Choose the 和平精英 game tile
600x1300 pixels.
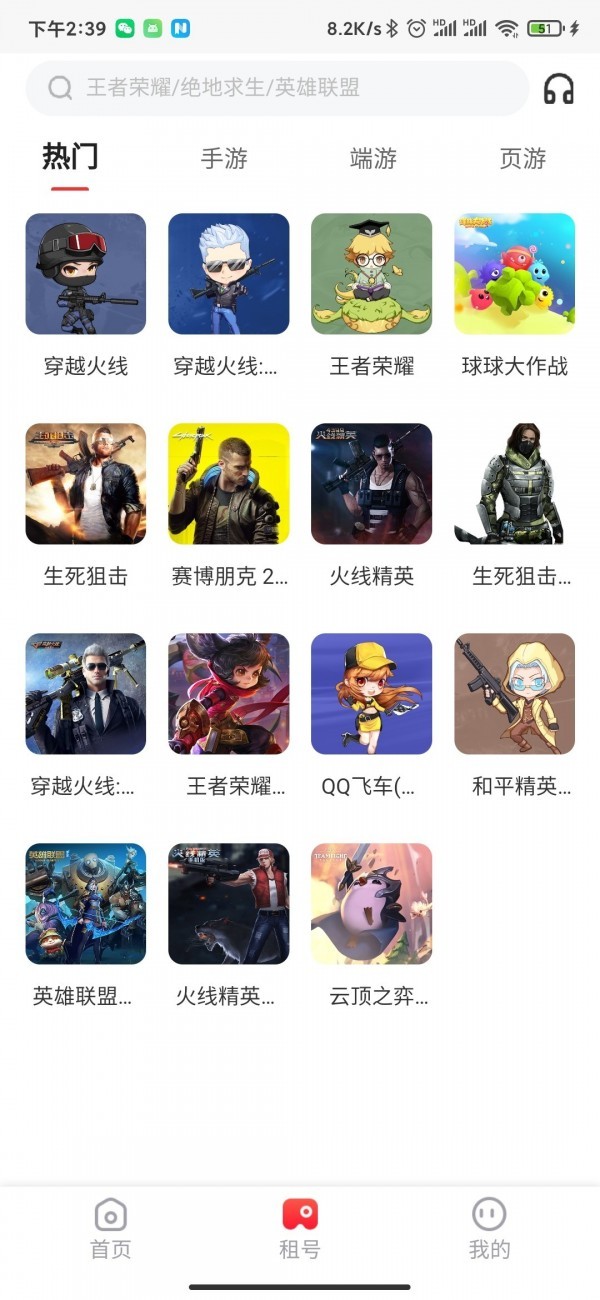click(x=514, y=694)
